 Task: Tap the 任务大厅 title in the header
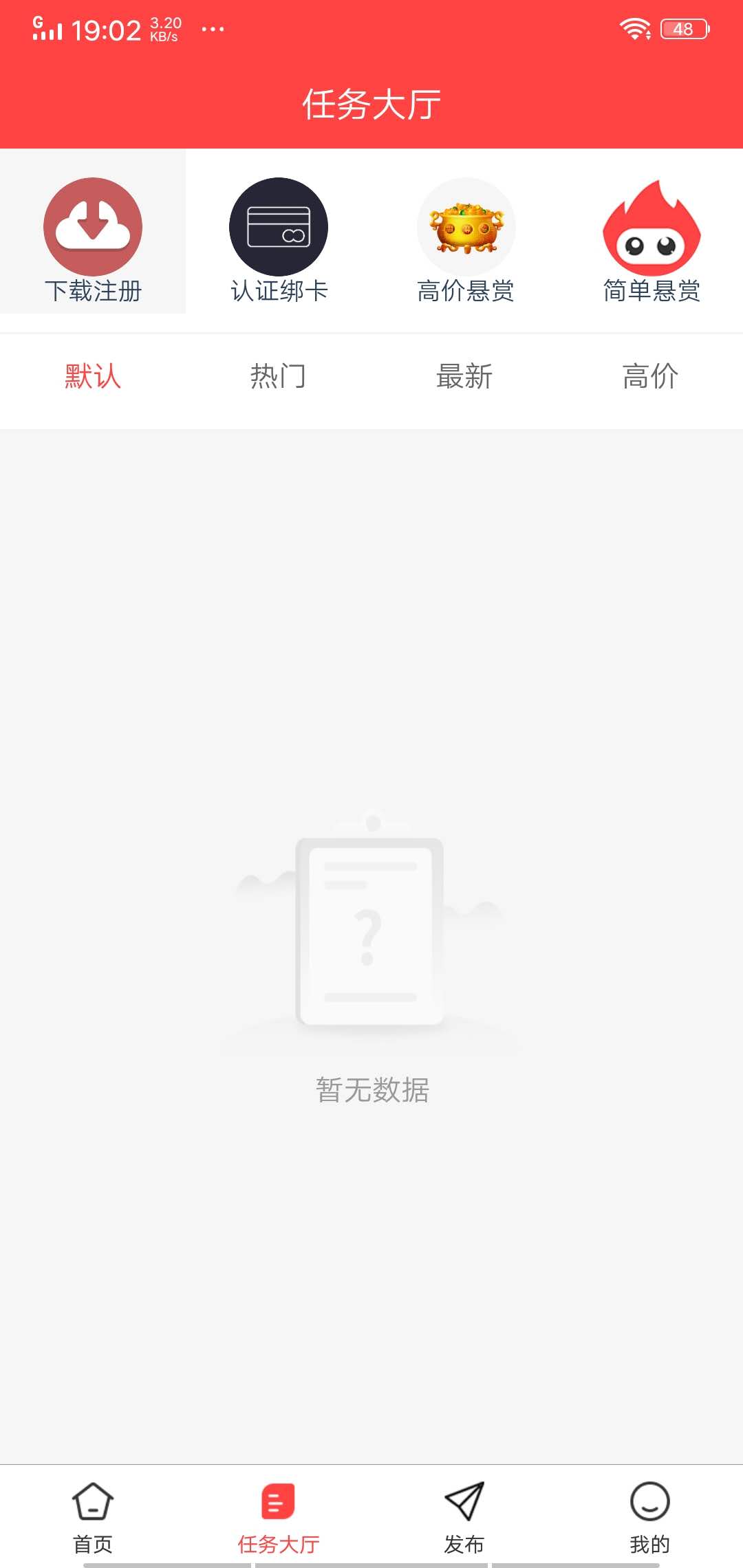click(371, 103)
